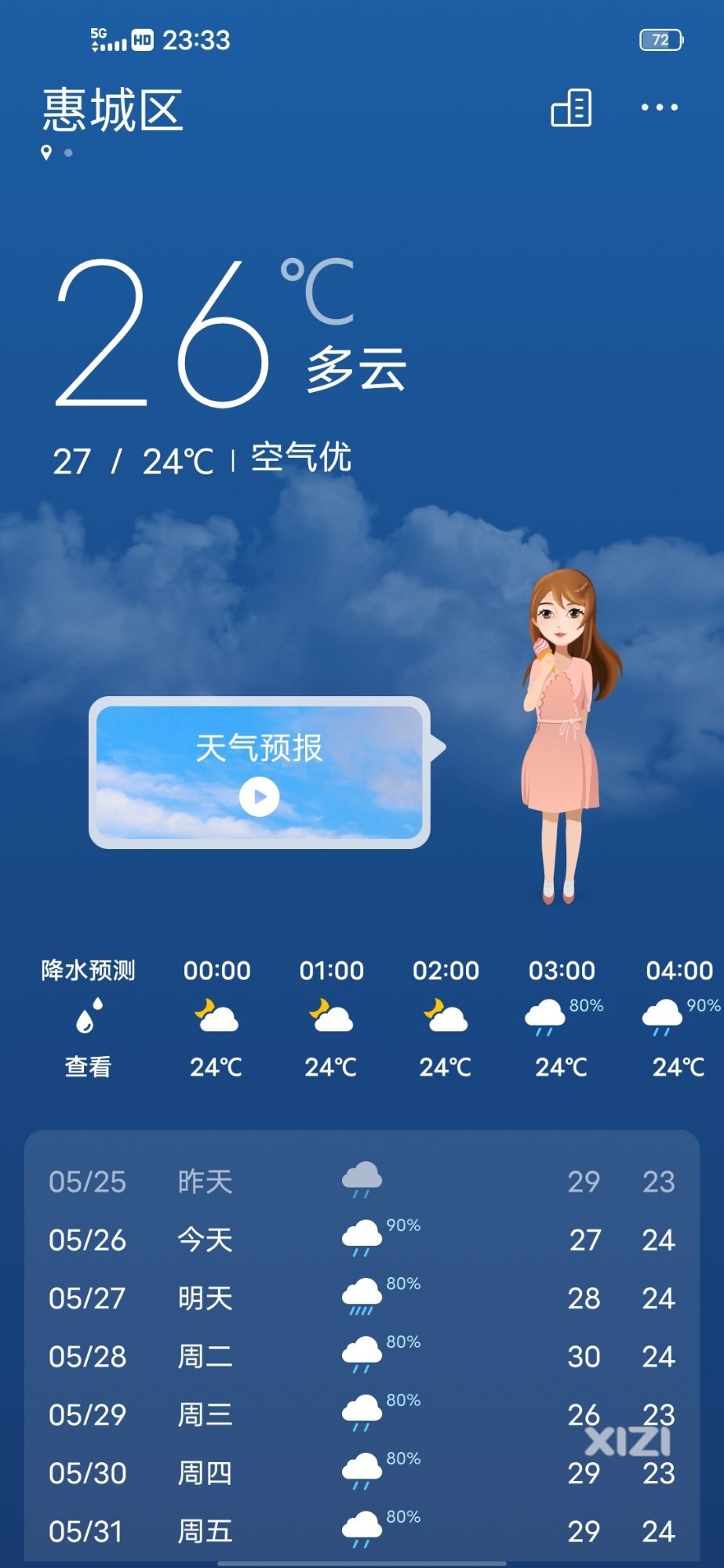Open the 05/27 明天 forecast row
The image size is (724, 1568).
(361, 1298)
